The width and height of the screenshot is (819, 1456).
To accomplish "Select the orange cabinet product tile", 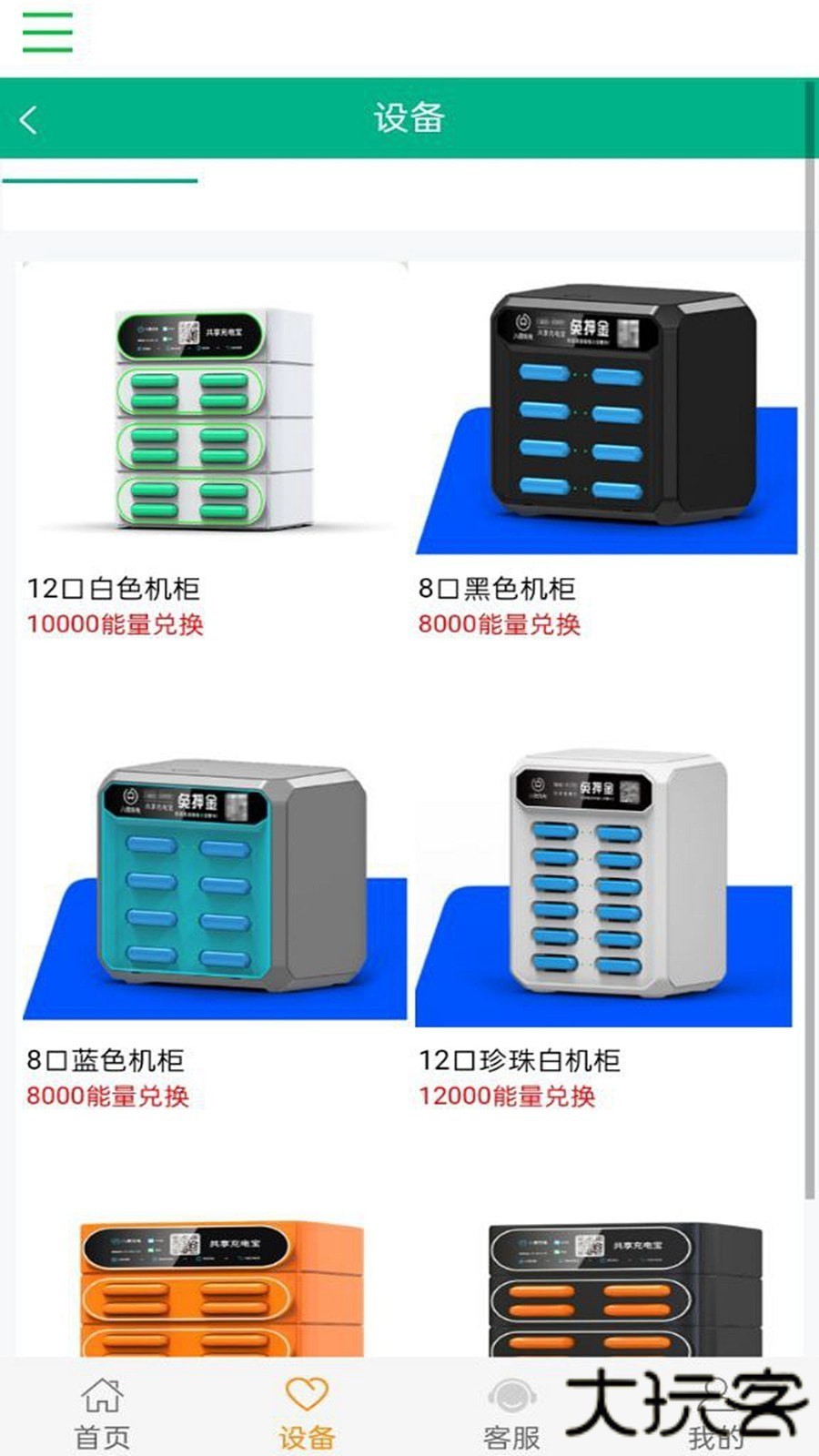I will 221,1288.
